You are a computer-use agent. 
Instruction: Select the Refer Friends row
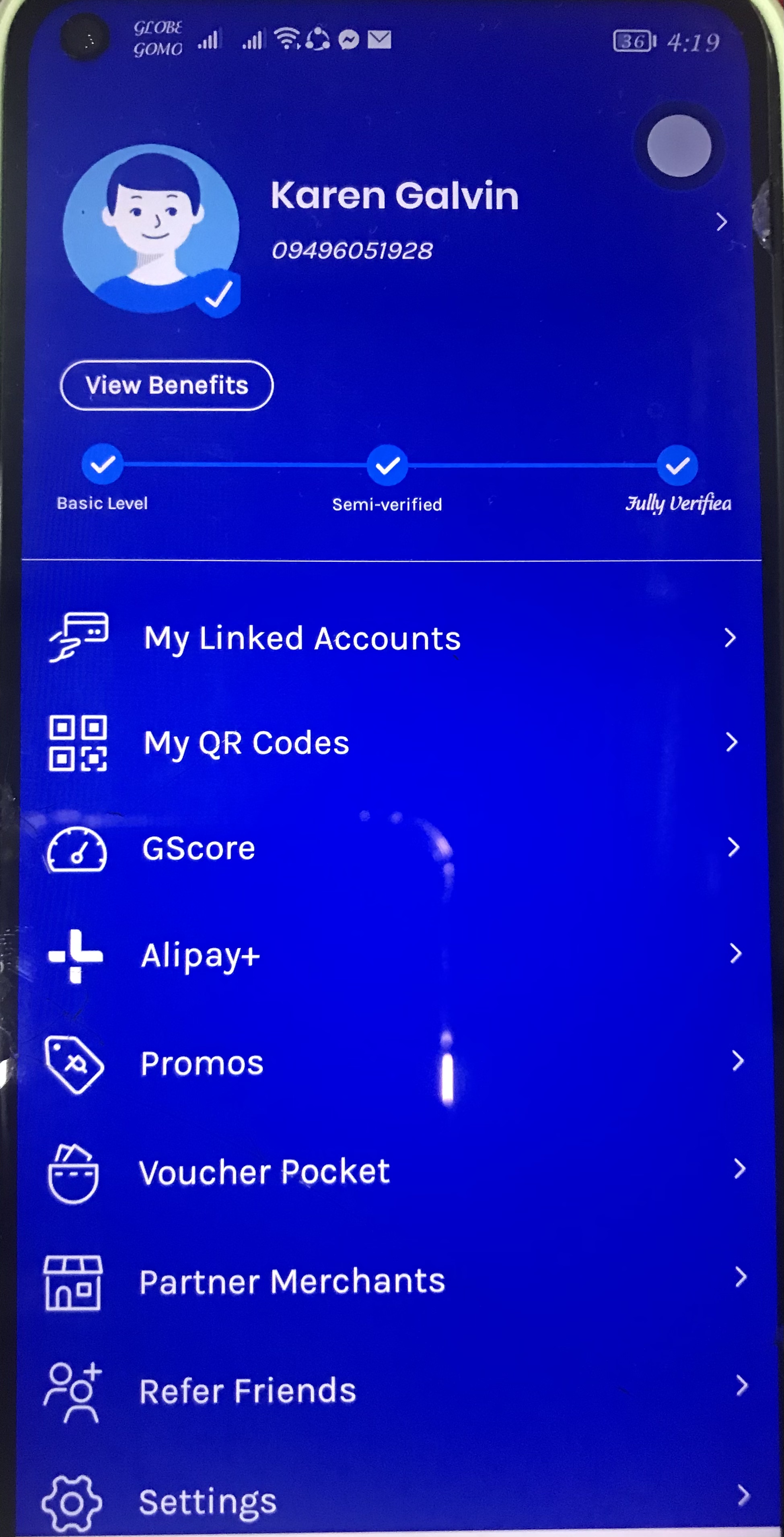point(247,1390)
